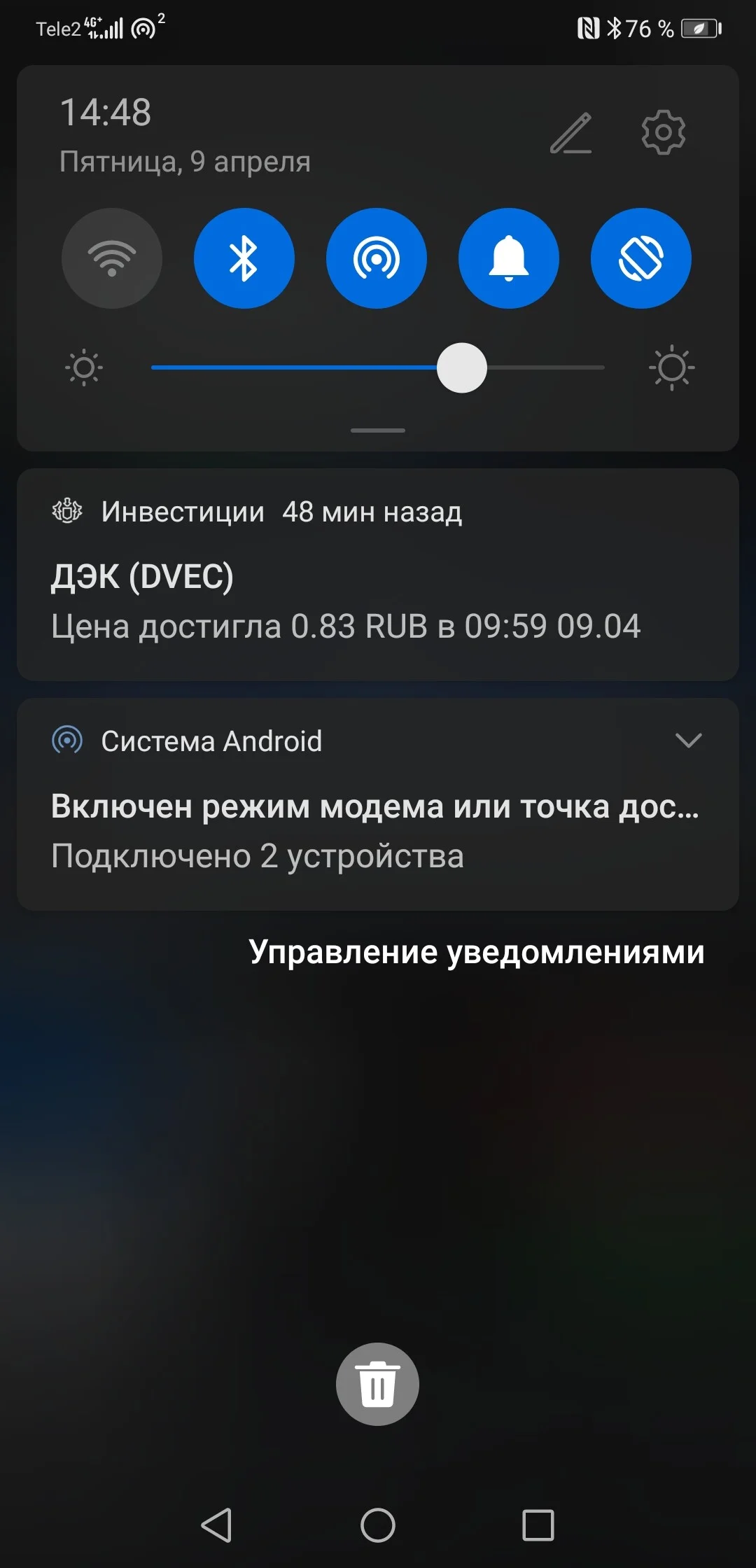The width and height of the screenshot is (756, 1568).
Task: Open Управление уведомлениями
Action: coord(477,953)
